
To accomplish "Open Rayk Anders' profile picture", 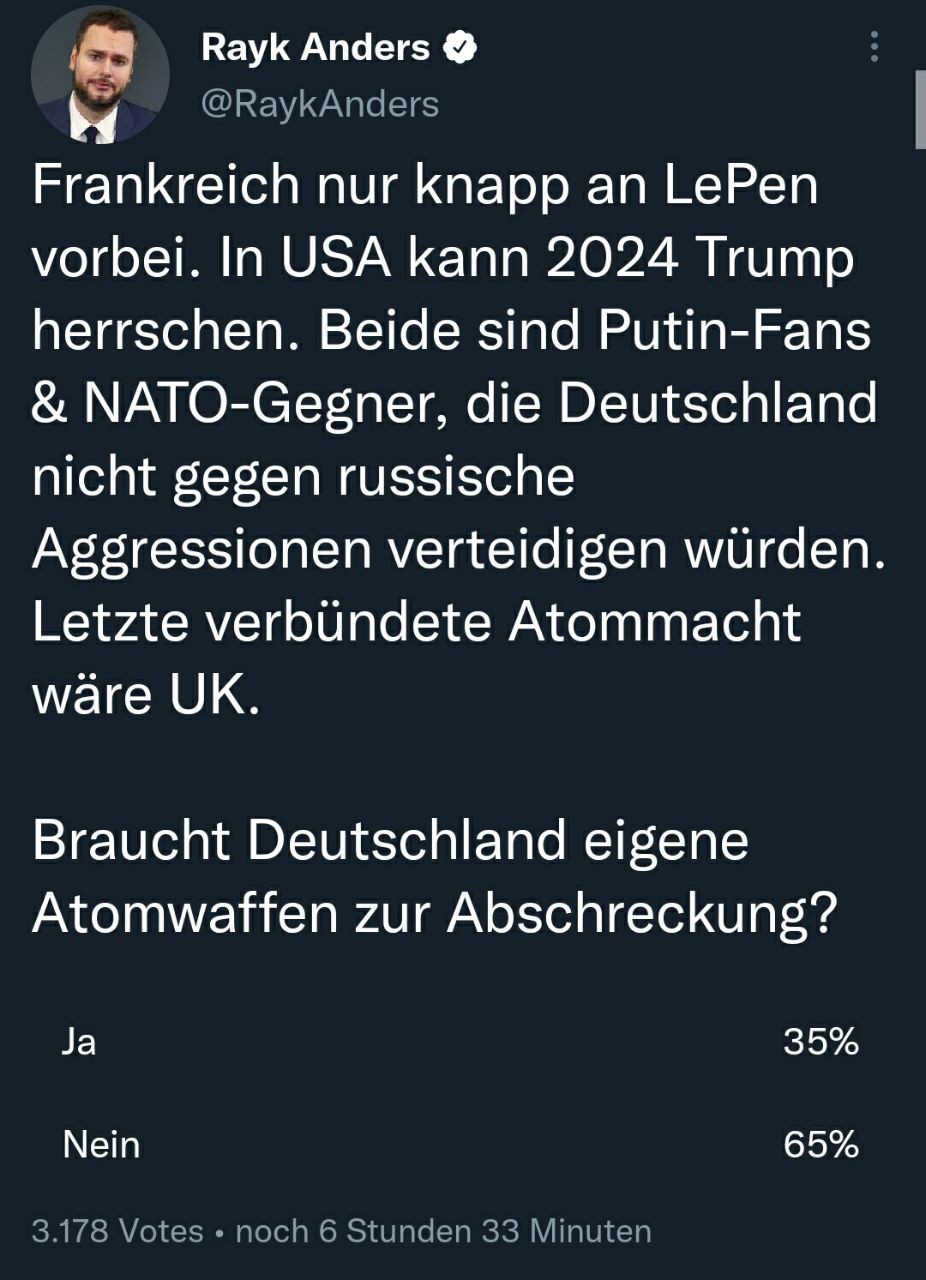I will 100,76.
